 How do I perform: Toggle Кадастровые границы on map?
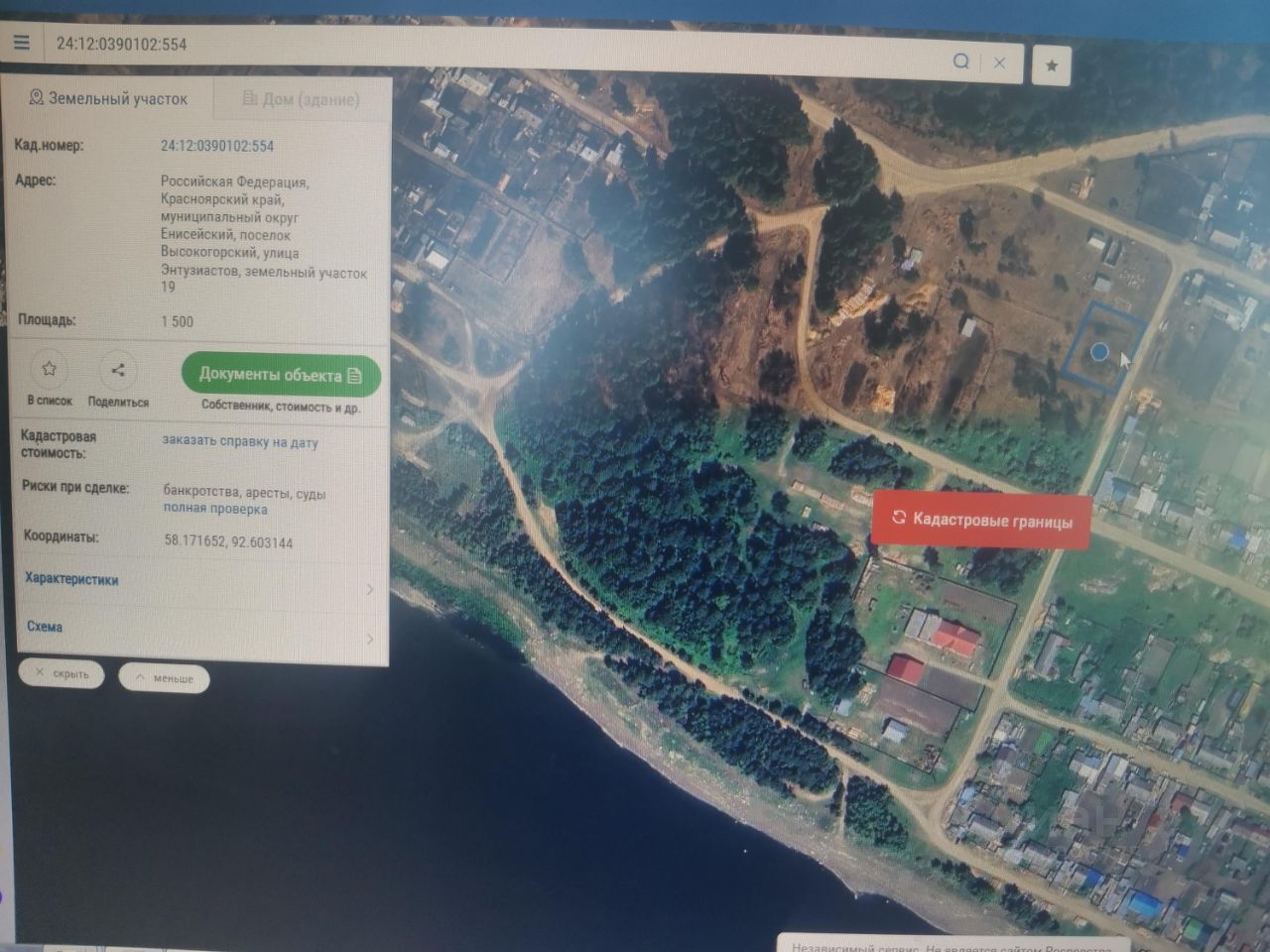tap(981, 520)
